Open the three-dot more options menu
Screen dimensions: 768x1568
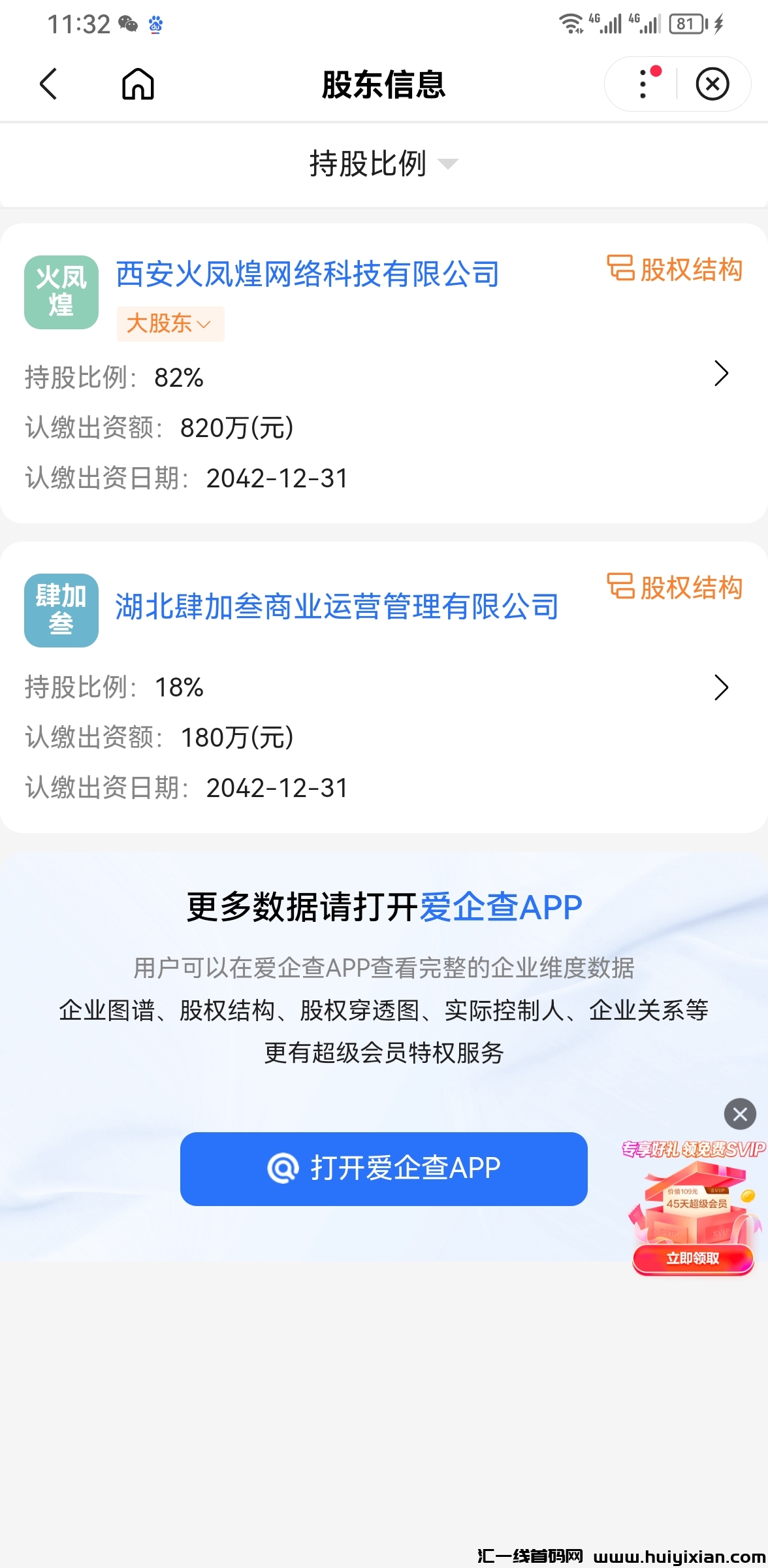pyautogui.click(x=642, y=84)
